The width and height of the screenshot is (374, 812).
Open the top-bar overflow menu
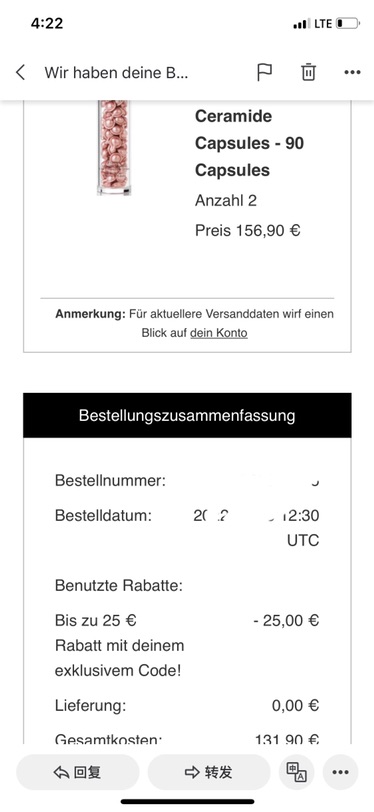[x=352, y=72]
